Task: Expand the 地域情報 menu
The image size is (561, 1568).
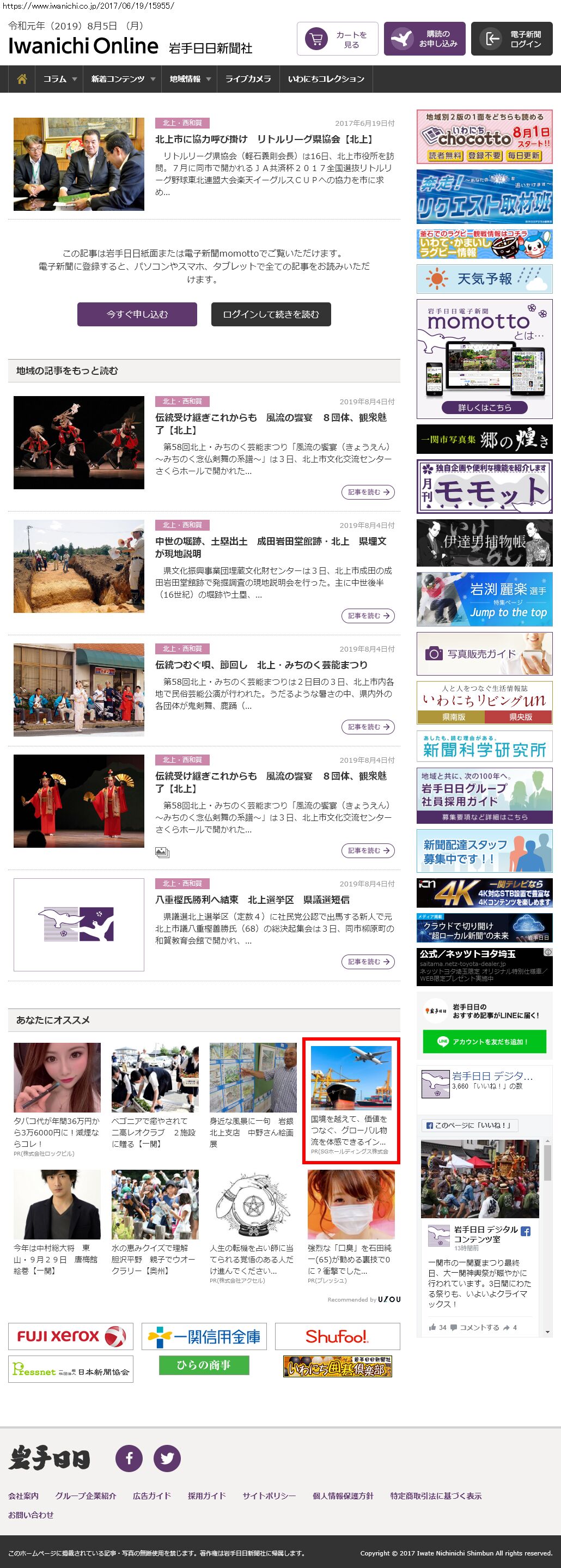Action: 189,79
